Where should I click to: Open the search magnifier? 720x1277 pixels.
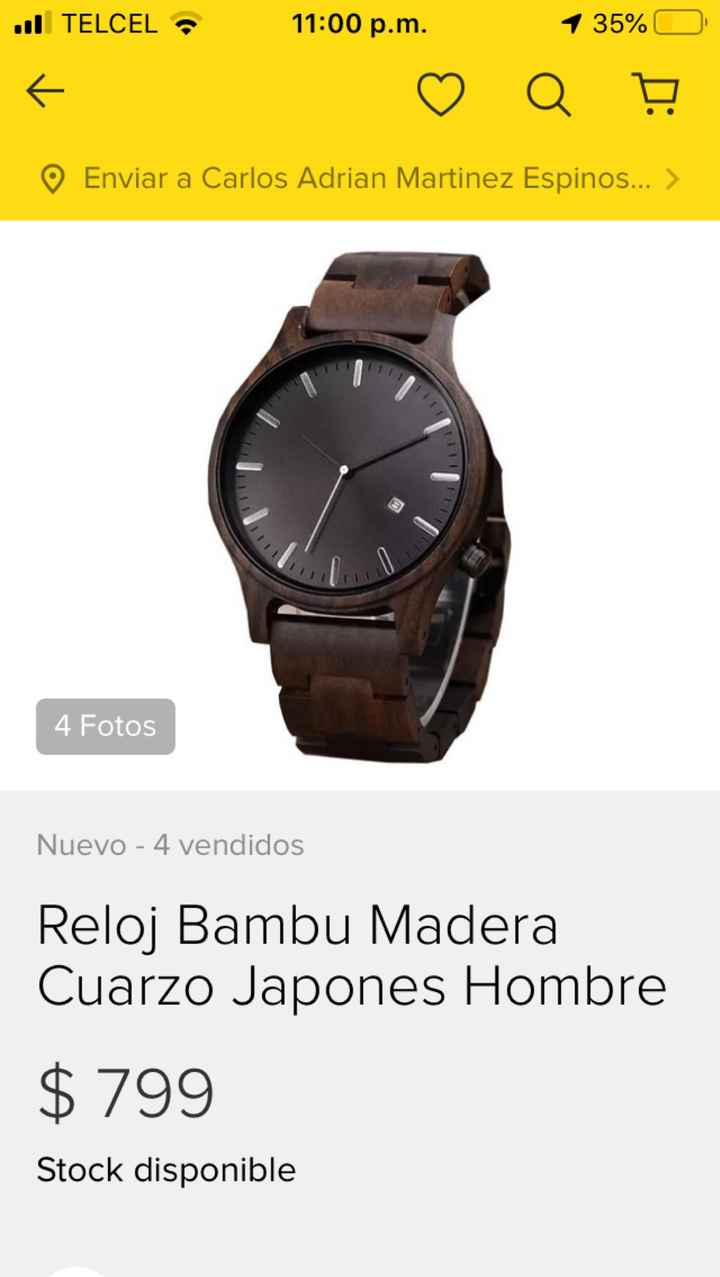pyautogui.click(x=546, y=93)
